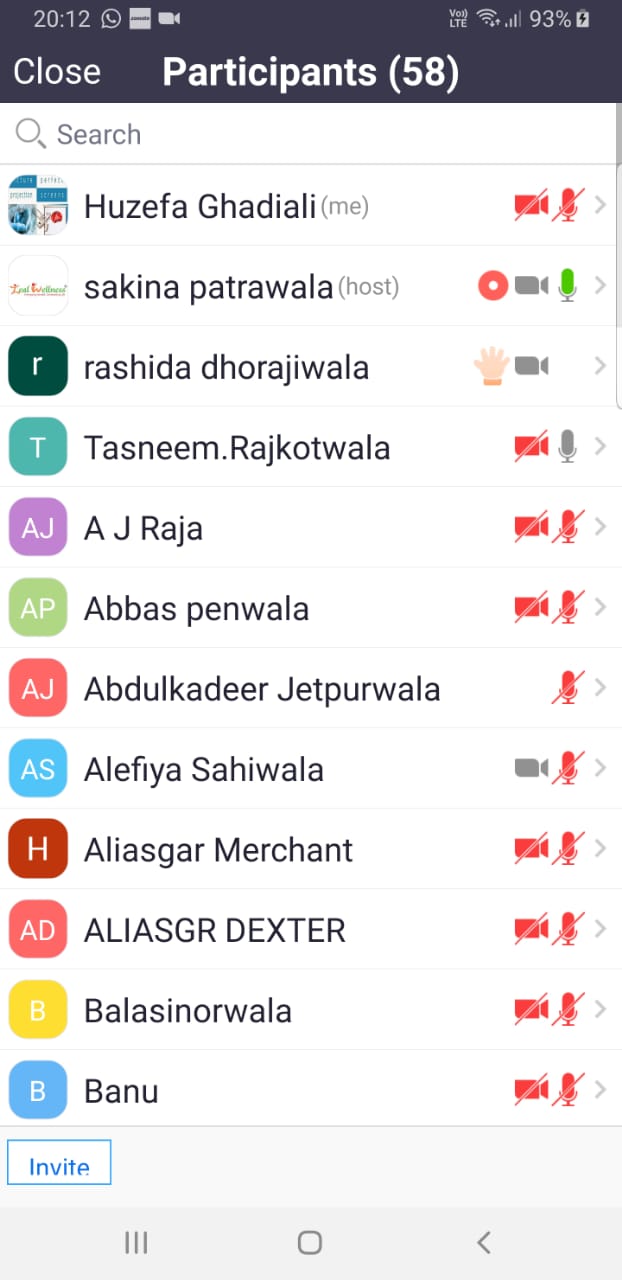Open ALIASGR DEXTER's entry
Screen dimensions: 622x1280
[308, 930]
